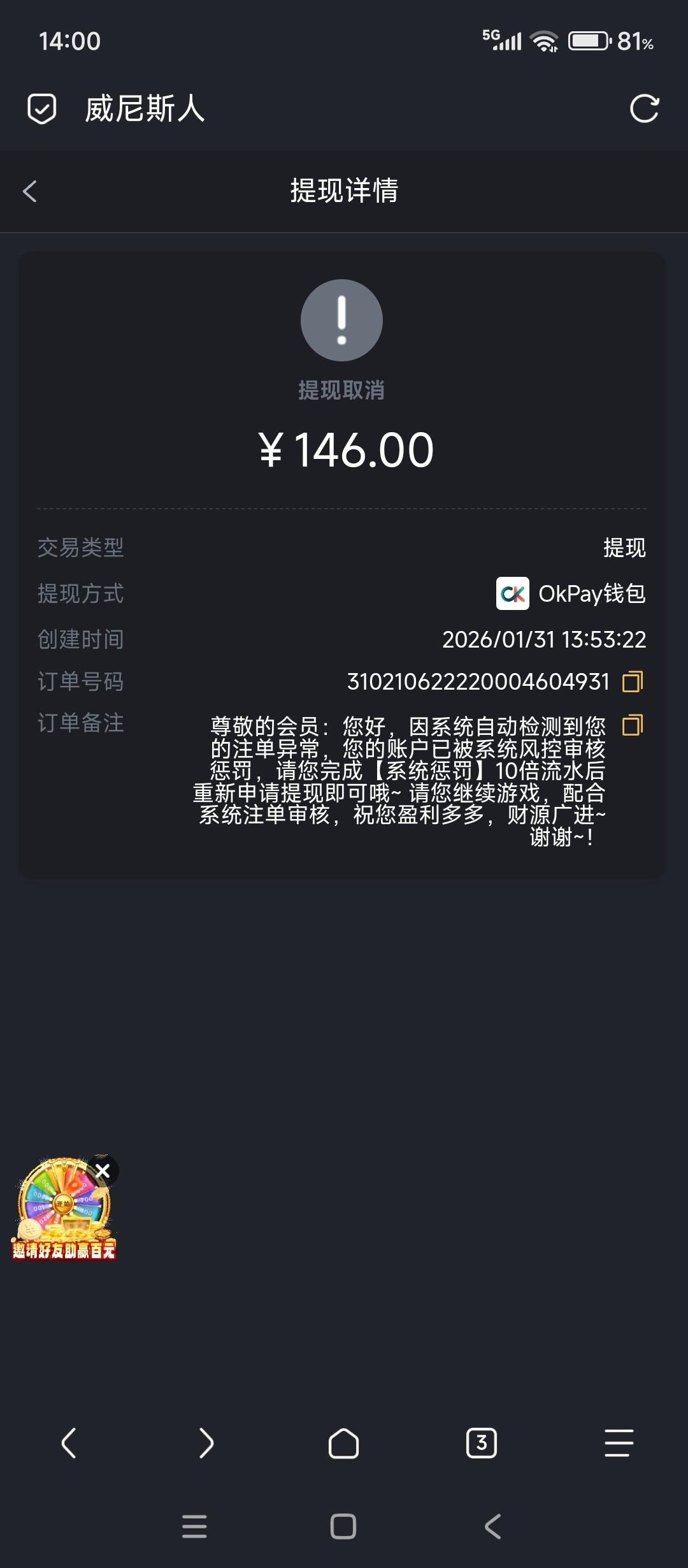688x1568 pixels.
Task: Go back from 提现详情 page
Action: coord(30,191)
